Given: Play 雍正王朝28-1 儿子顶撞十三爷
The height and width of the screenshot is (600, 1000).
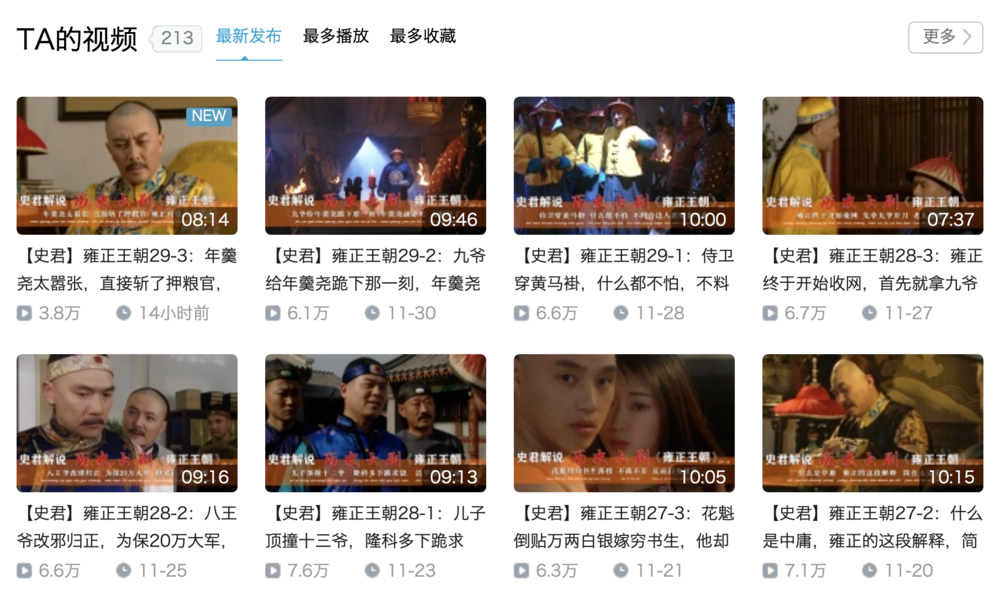Looking at the screenshot, I should [x=375, y=423].
